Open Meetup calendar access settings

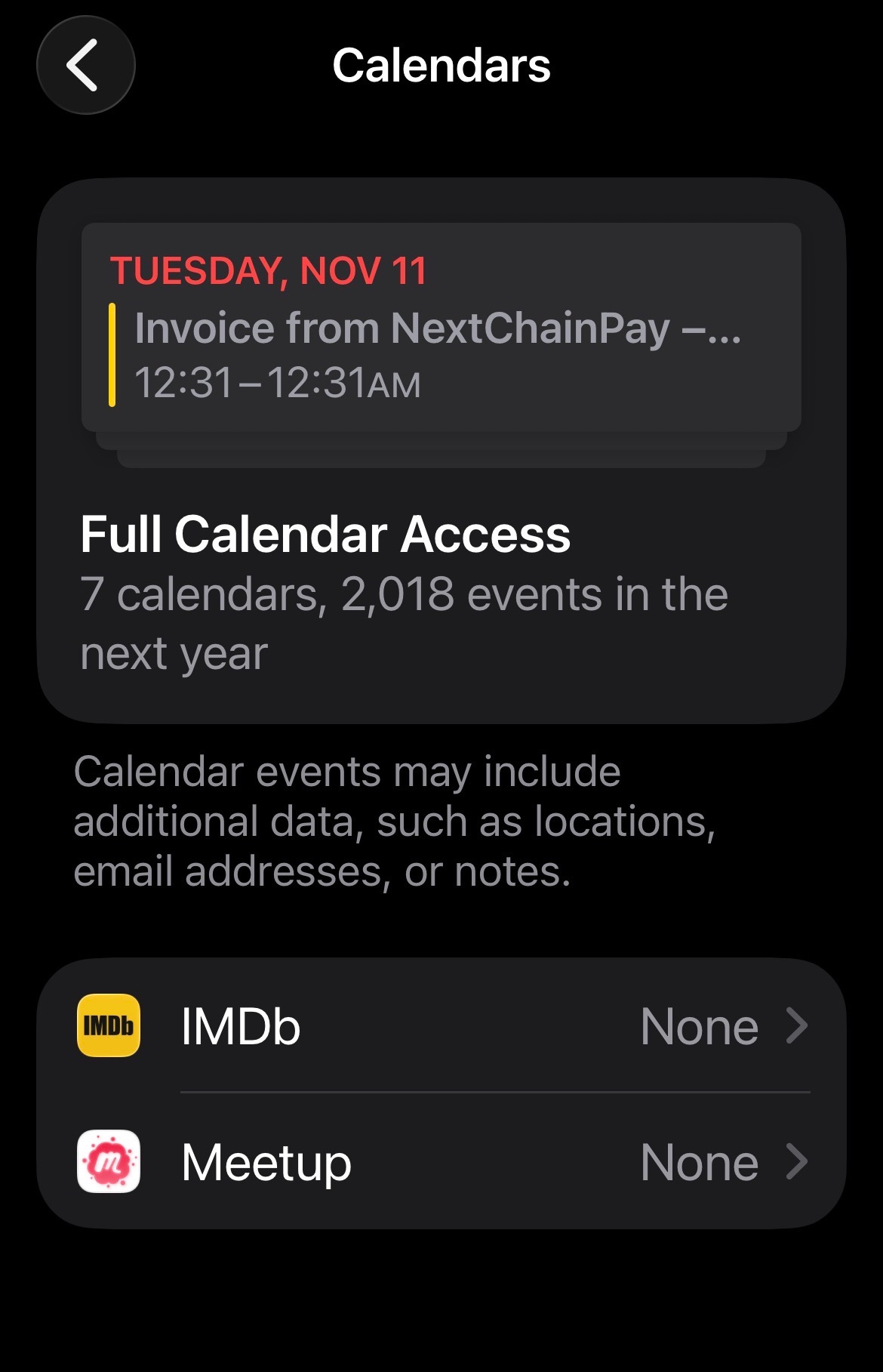coord(441,1162)
